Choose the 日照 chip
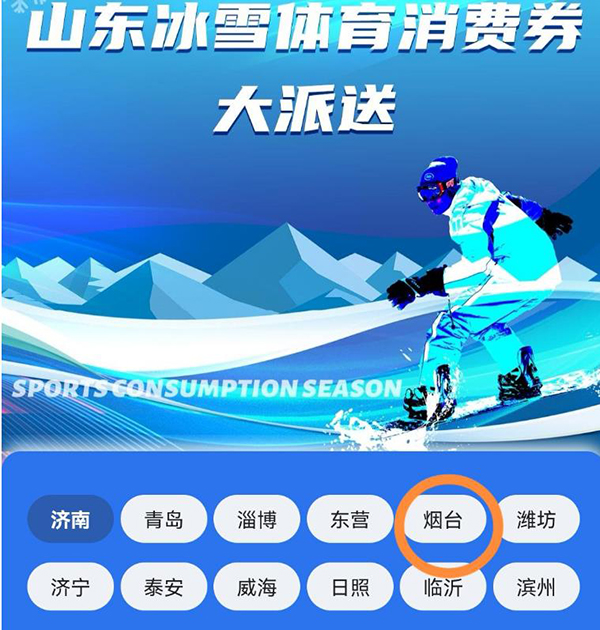600x630 pixels. [x=350, y=587]
